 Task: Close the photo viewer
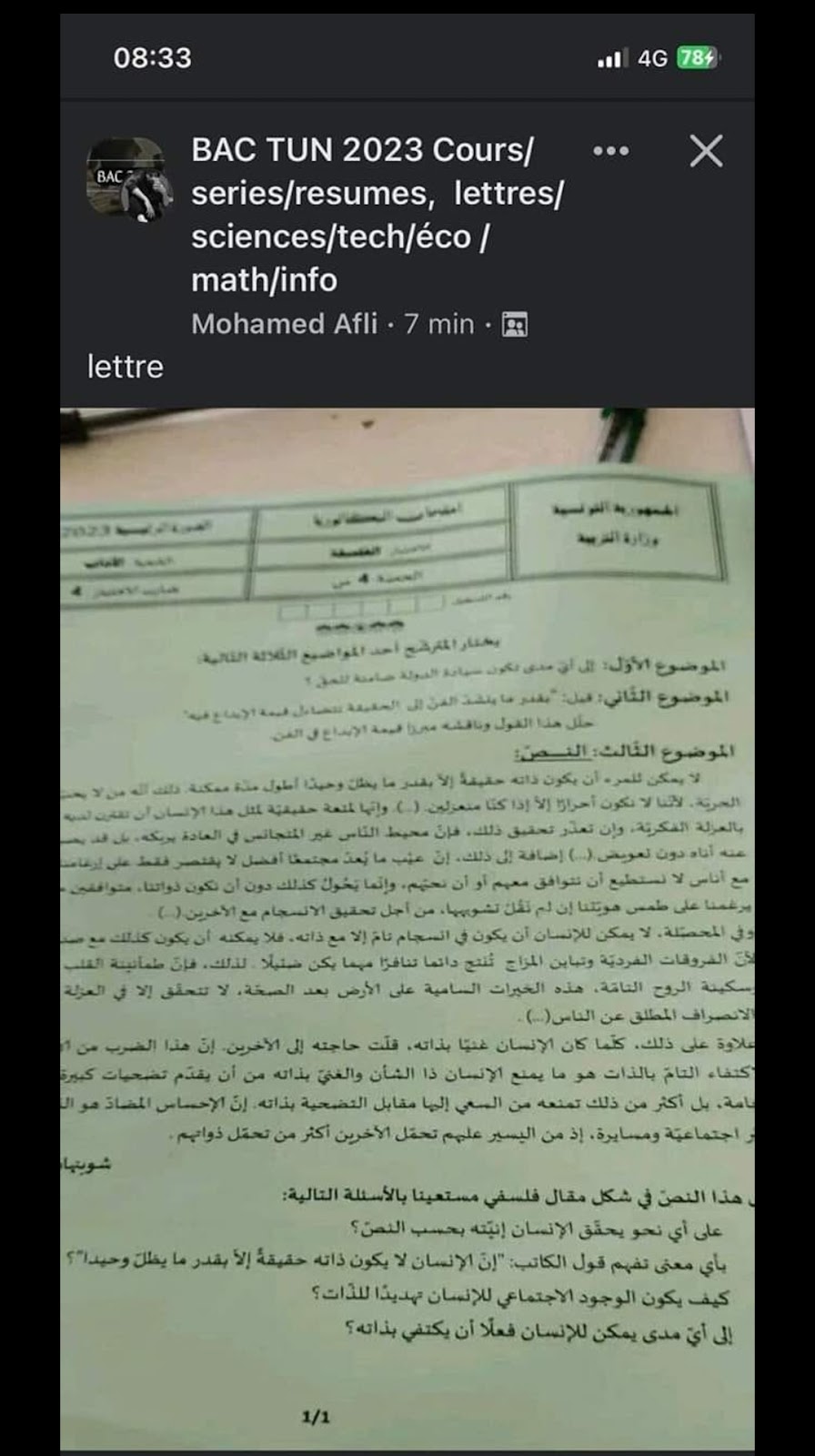point(706,151)
